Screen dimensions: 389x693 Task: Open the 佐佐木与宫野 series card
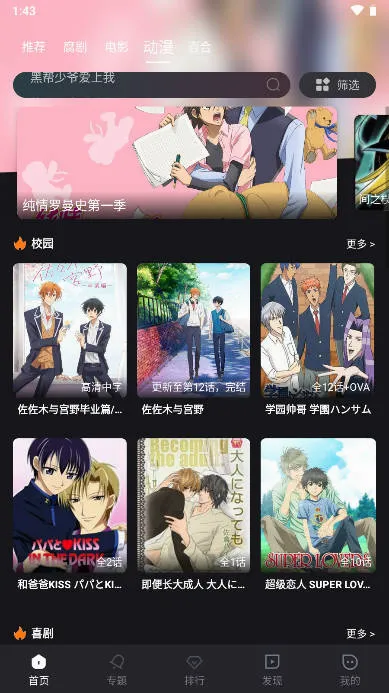pyautogui.click(x=193, y=340)
